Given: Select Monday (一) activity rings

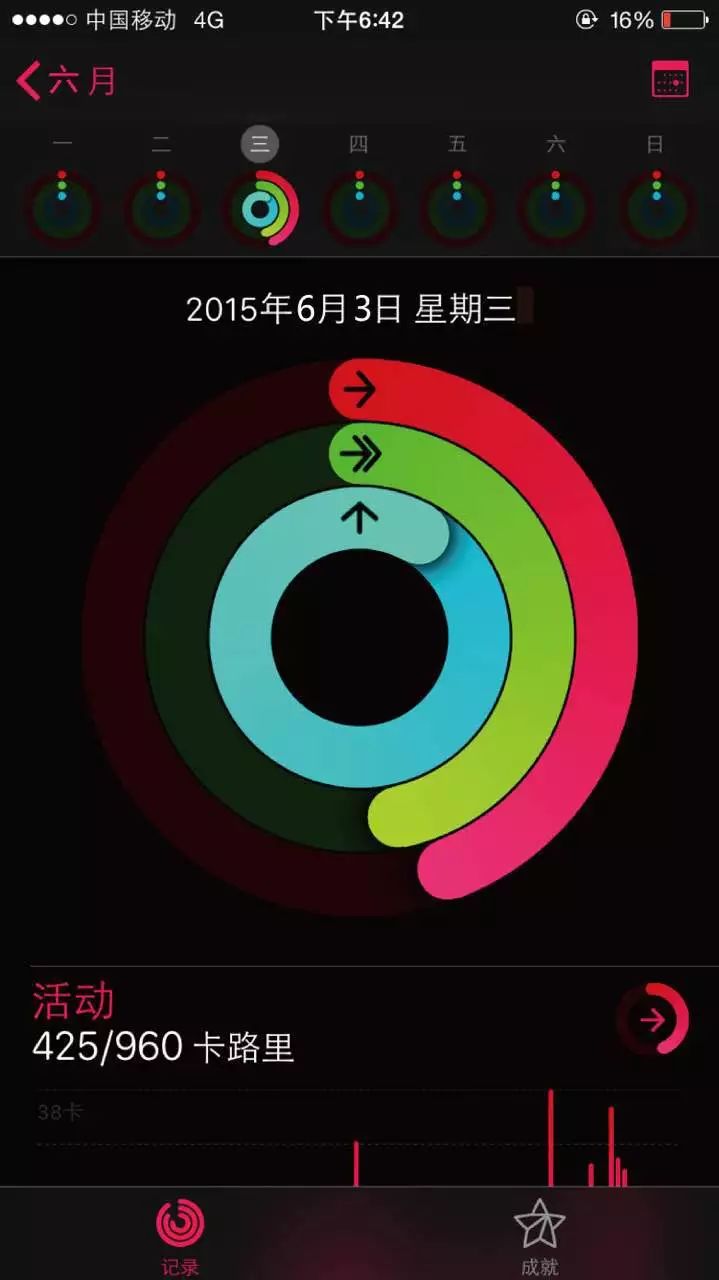Looking at the screenshot, I should (x=62, y=208).
